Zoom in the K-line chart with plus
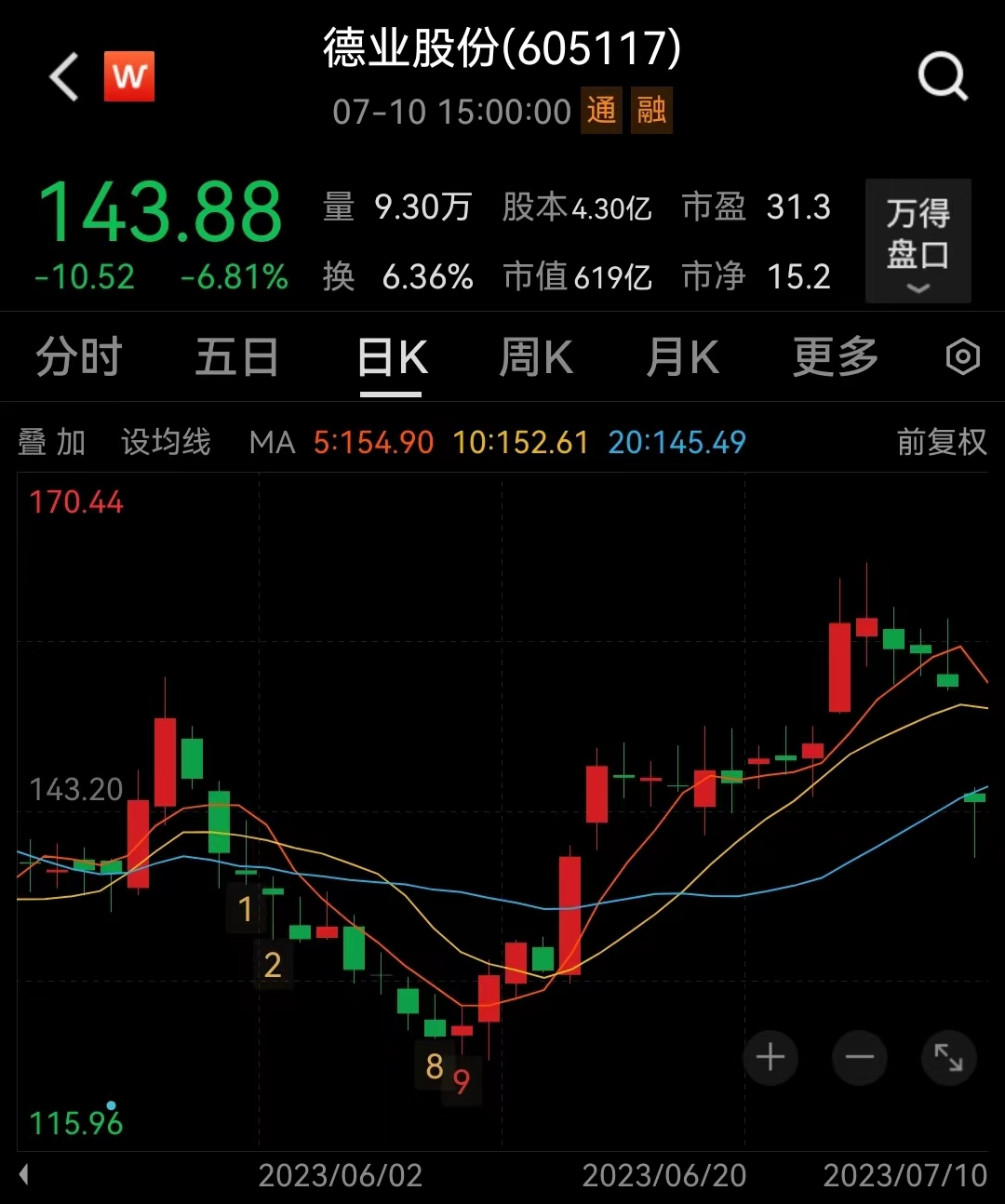This screenshot has width=1005, height=1204. click(770, 1058)
